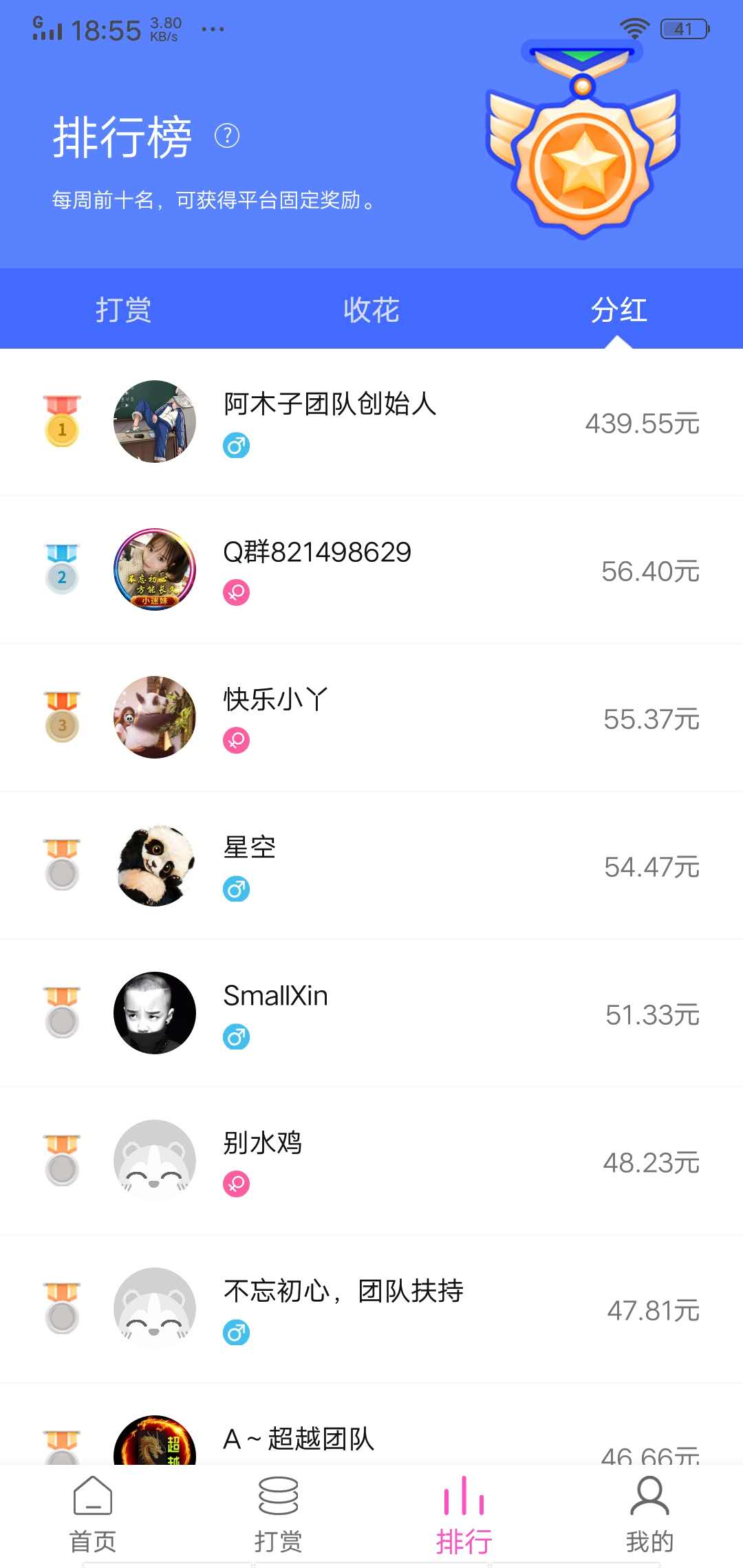This screenshot has height=1568, width=743.
Task: Open 阿木子团队创始人's ranking entry
Action: pyautogui.click(x=371, y=422)
